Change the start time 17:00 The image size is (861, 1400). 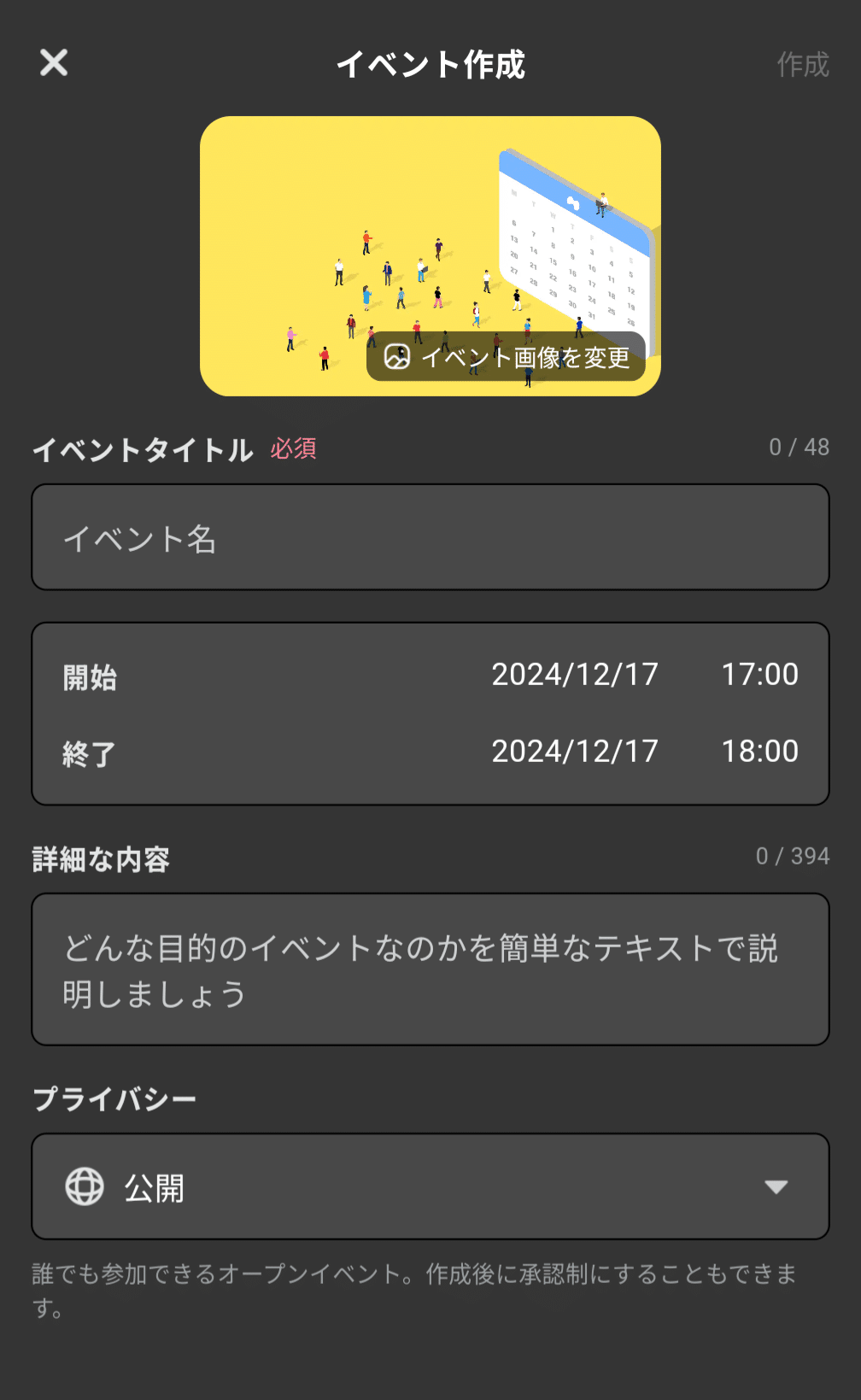click(759, 675)
